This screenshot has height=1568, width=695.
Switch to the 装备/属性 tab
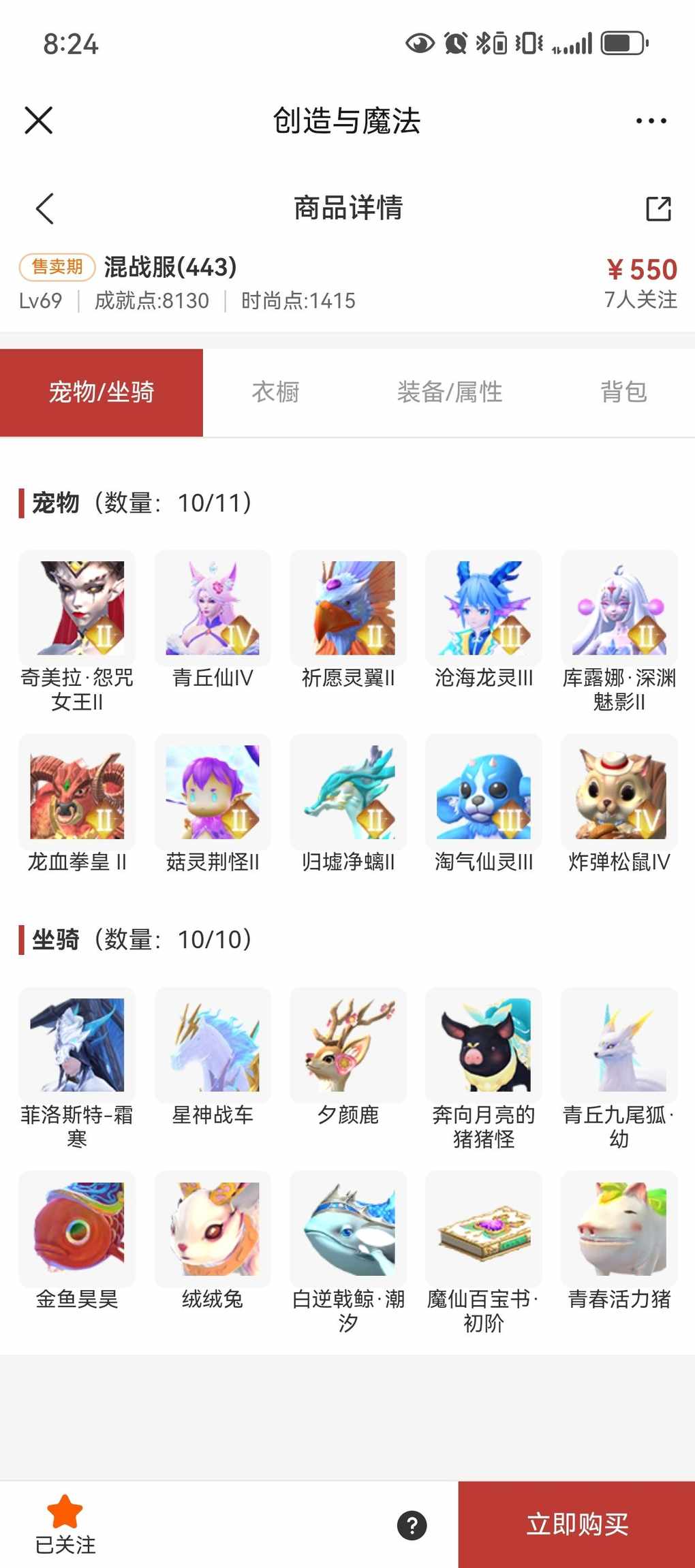point(450,392)
